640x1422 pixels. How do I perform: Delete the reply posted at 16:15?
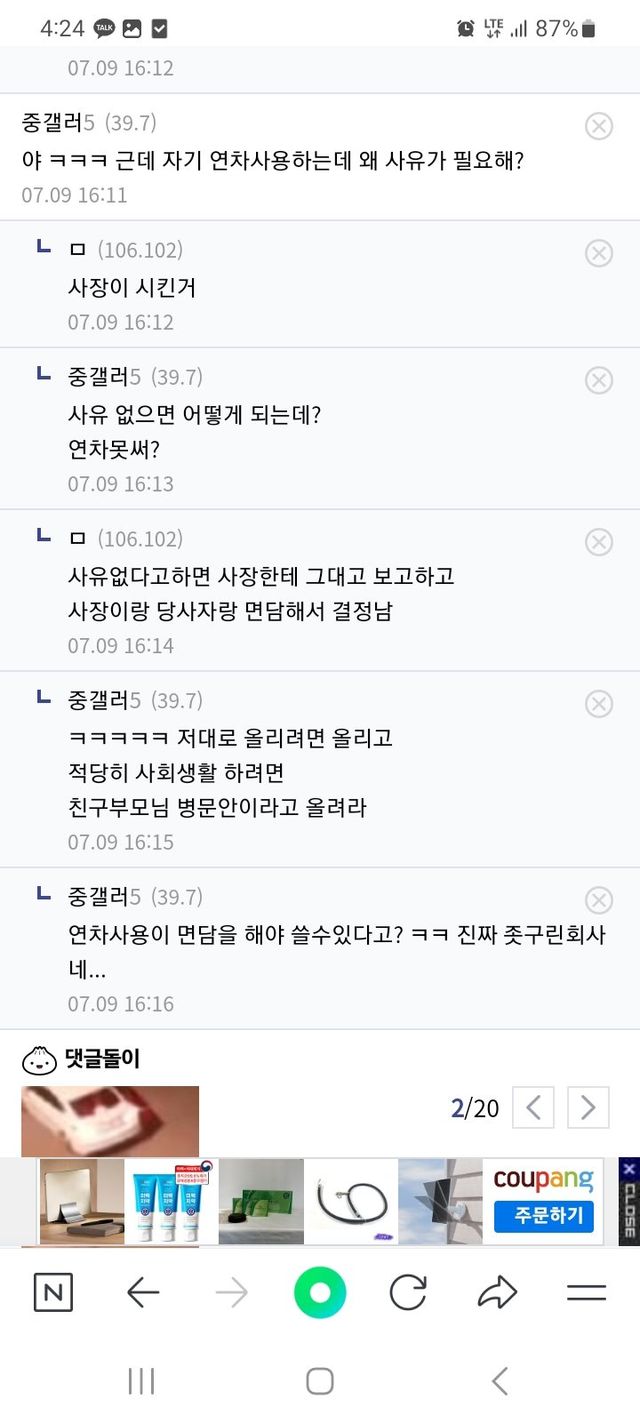598,704
